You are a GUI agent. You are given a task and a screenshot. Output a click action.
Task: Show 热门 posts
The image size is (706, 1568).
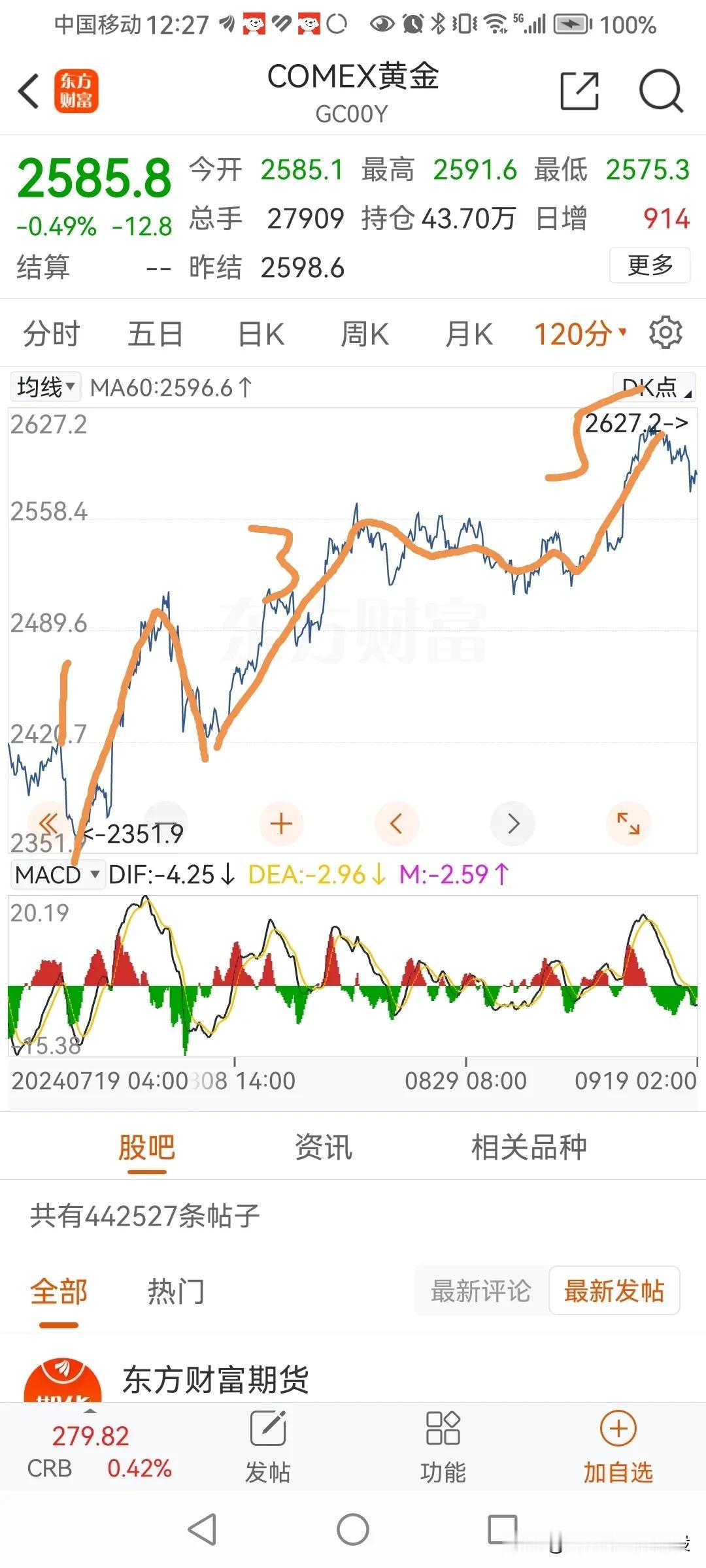pyautogui.click(x=175, y=1292)
